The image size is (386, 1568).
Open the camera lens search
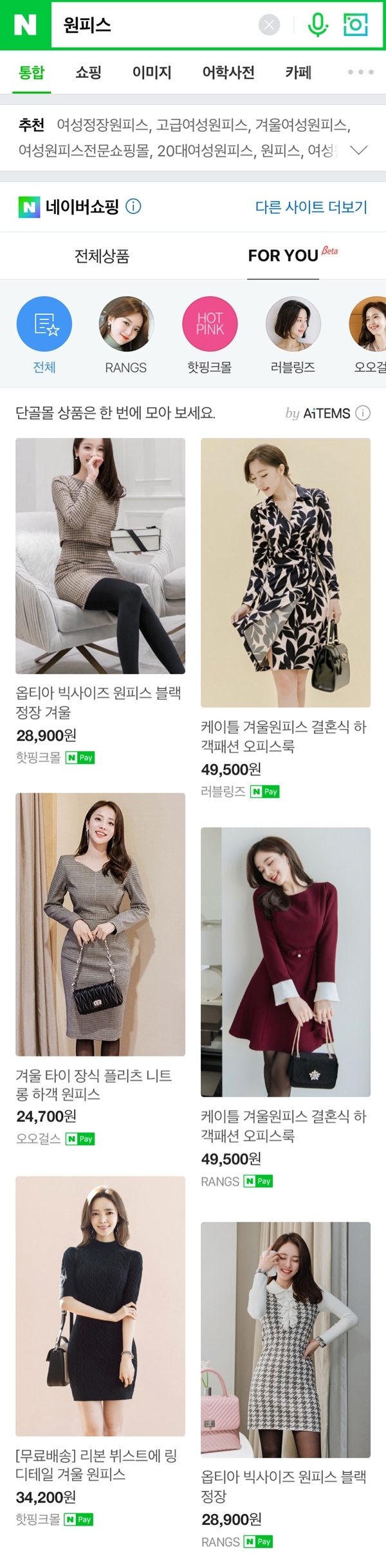tap(355, 25)
